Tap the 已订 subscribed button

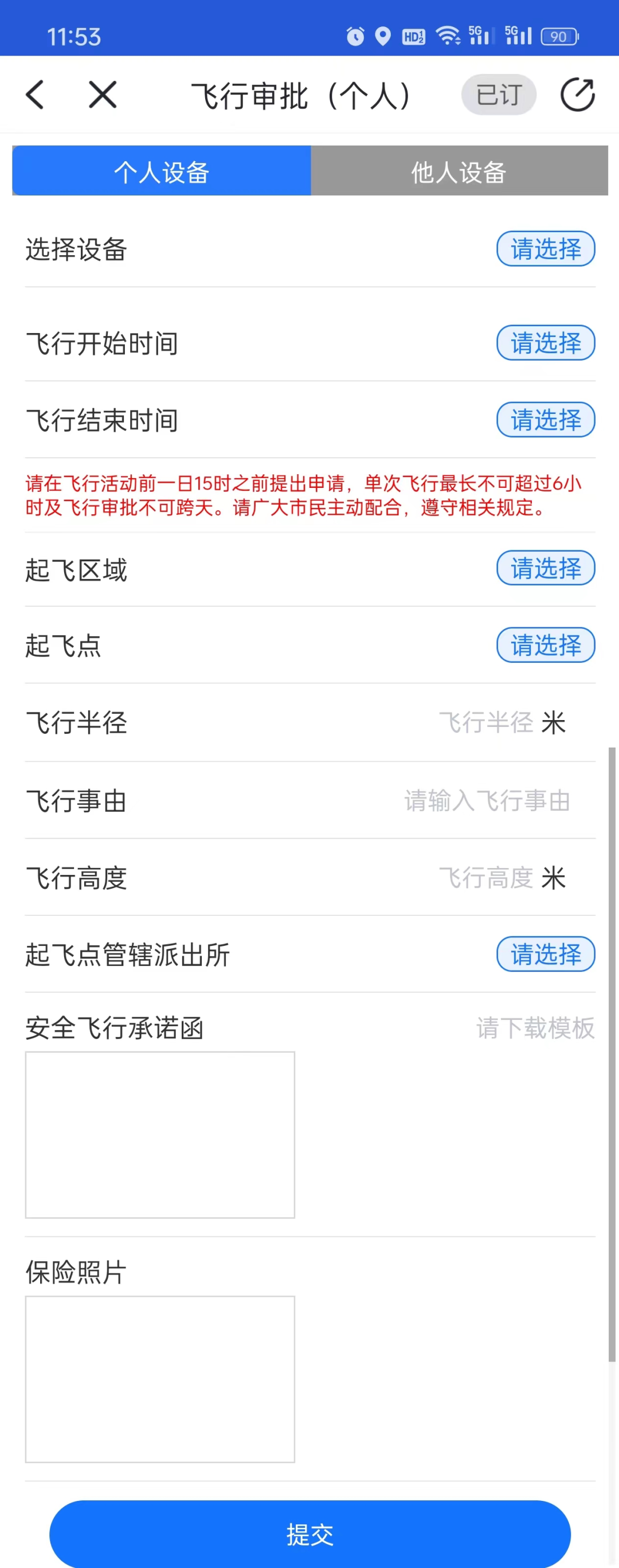click(x=499, y=95)
